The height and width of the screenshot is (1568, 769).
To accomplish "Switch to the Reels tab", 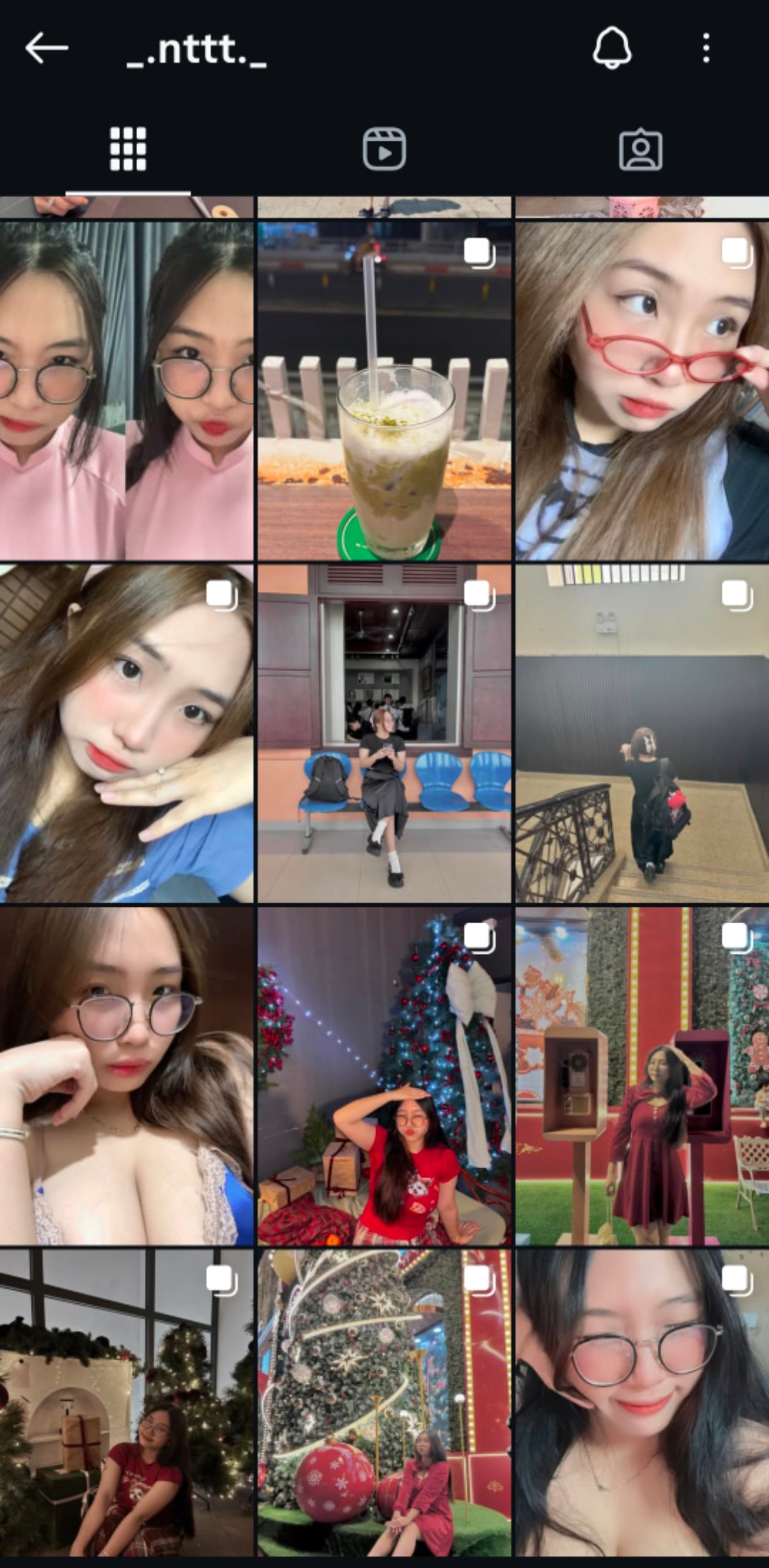I will pos(384,149).
